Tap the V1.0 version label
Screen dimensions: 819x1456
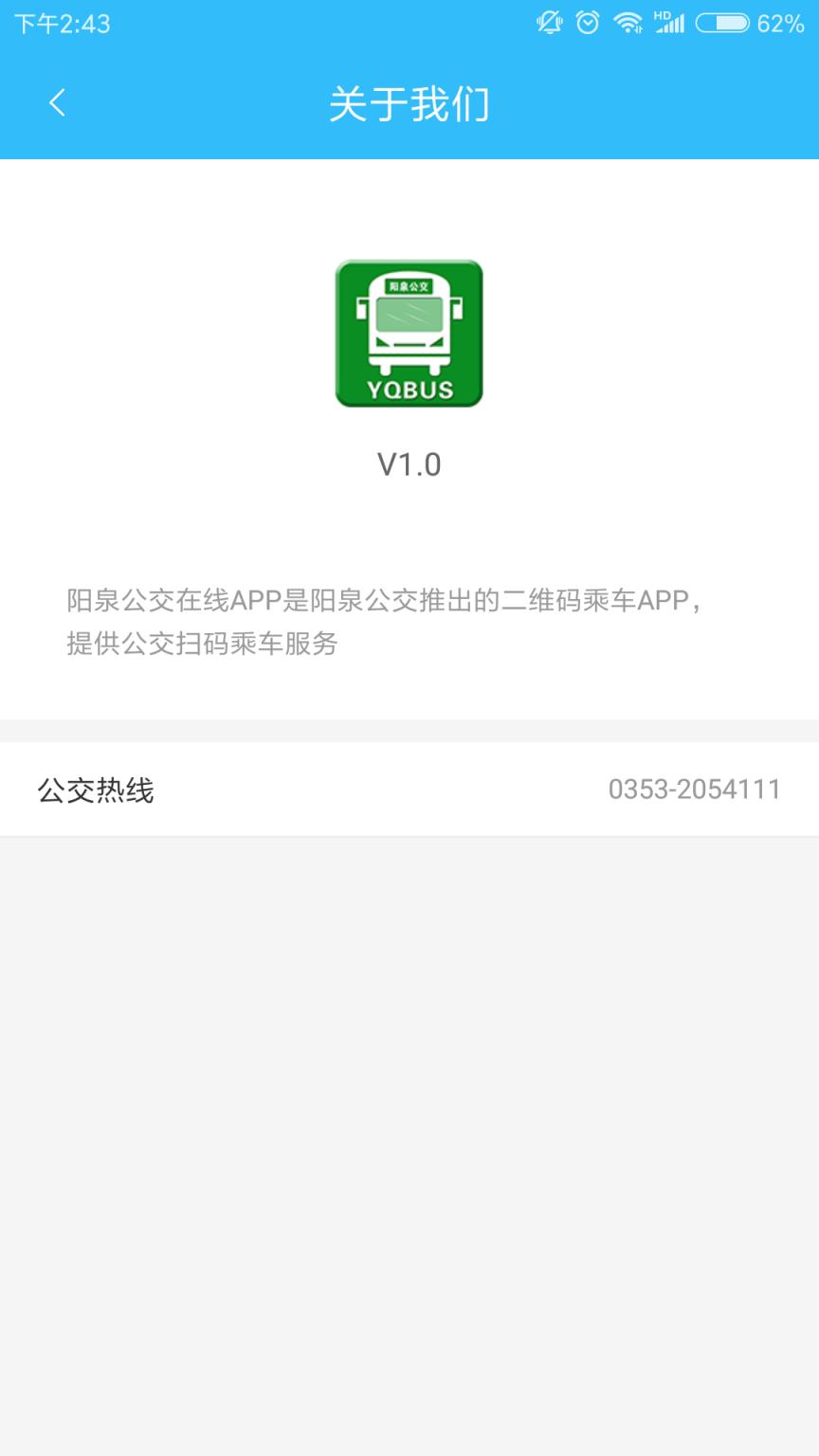pyautogui.click(x=409, y=464)
